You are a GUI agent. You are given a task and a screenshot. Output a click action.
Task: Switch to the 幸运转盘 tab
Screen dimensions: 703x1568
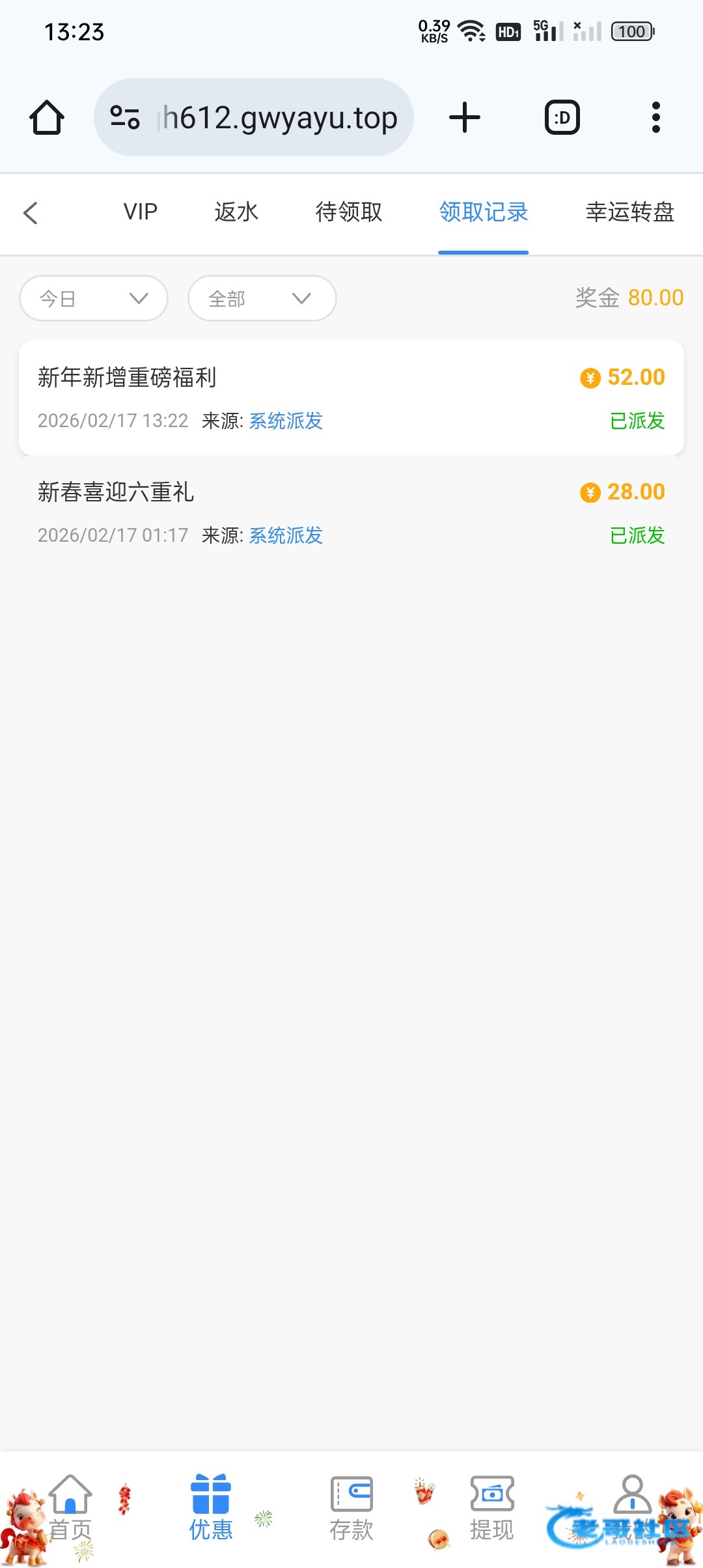click(x=629, y=212)
